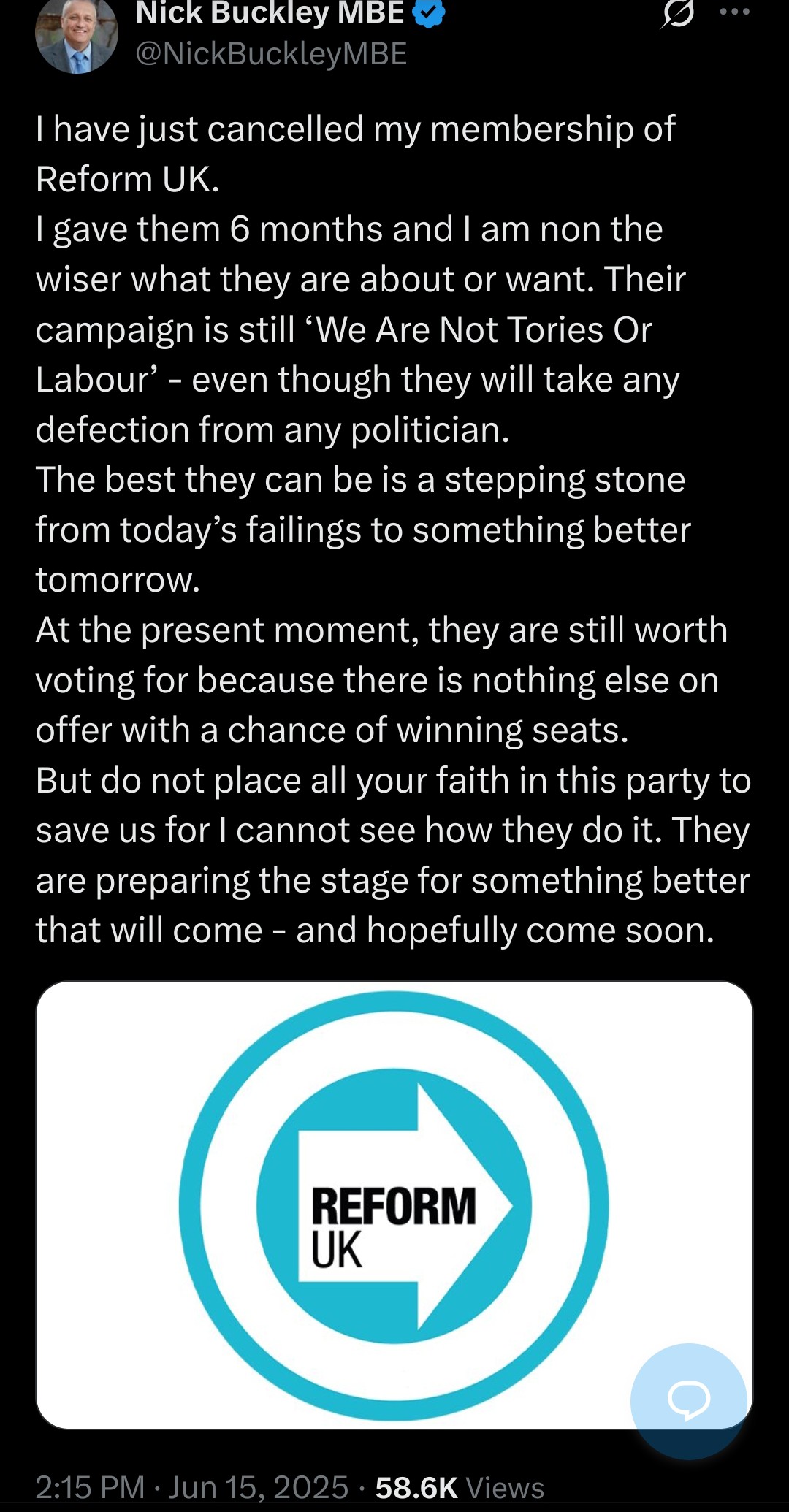Tap the Grok icon beside the name

(679, 13)
